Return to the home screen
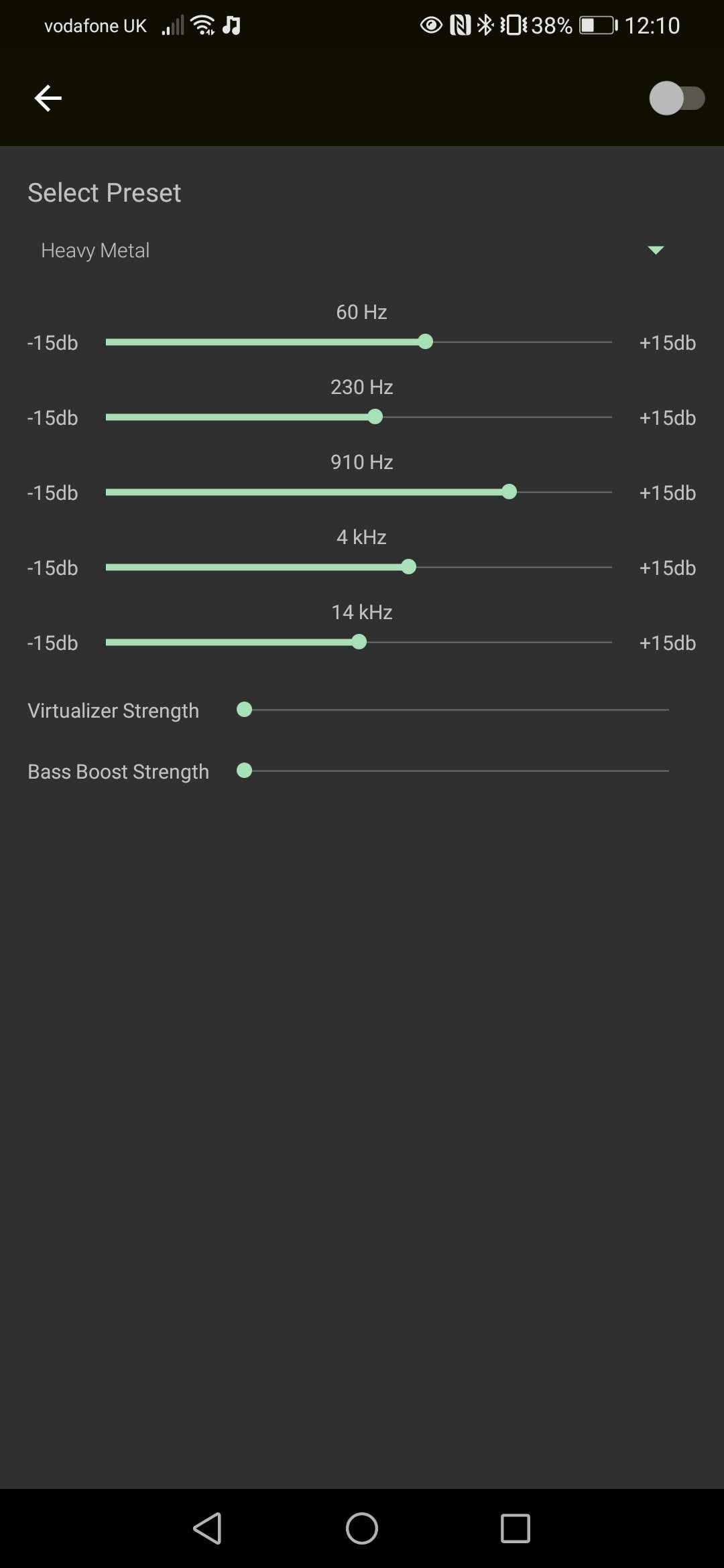This screenshot has width=724, height=1568. click(362, 1528)
